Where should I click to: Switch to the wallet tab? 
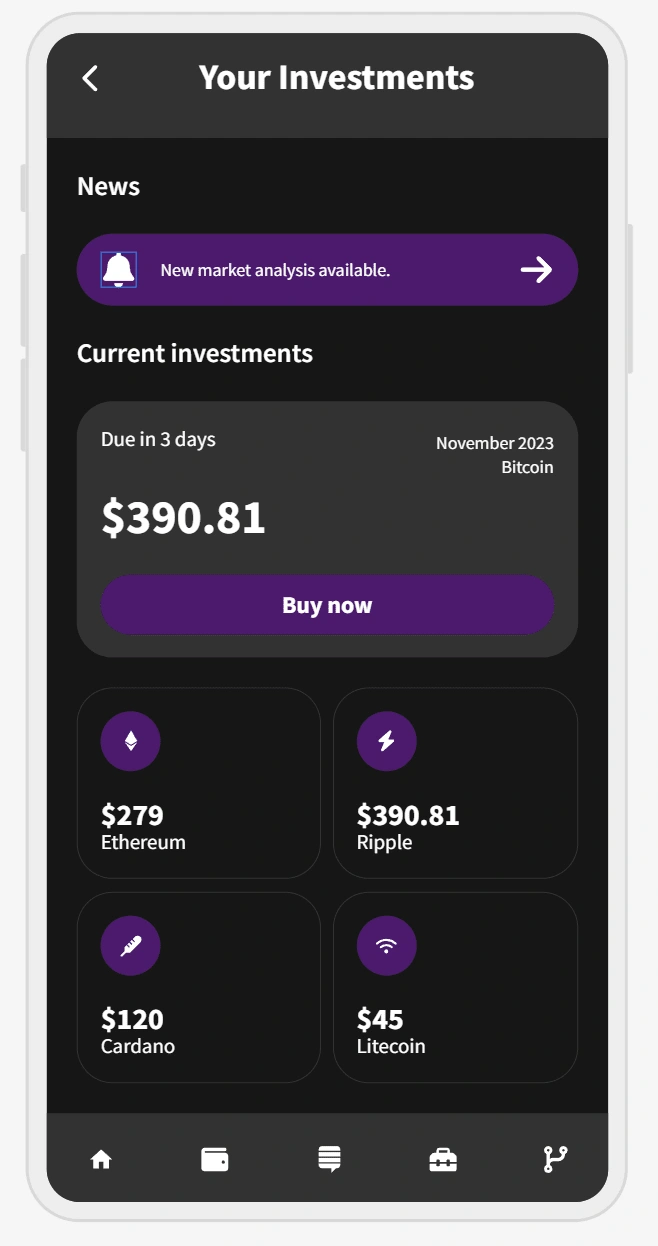215,1159
